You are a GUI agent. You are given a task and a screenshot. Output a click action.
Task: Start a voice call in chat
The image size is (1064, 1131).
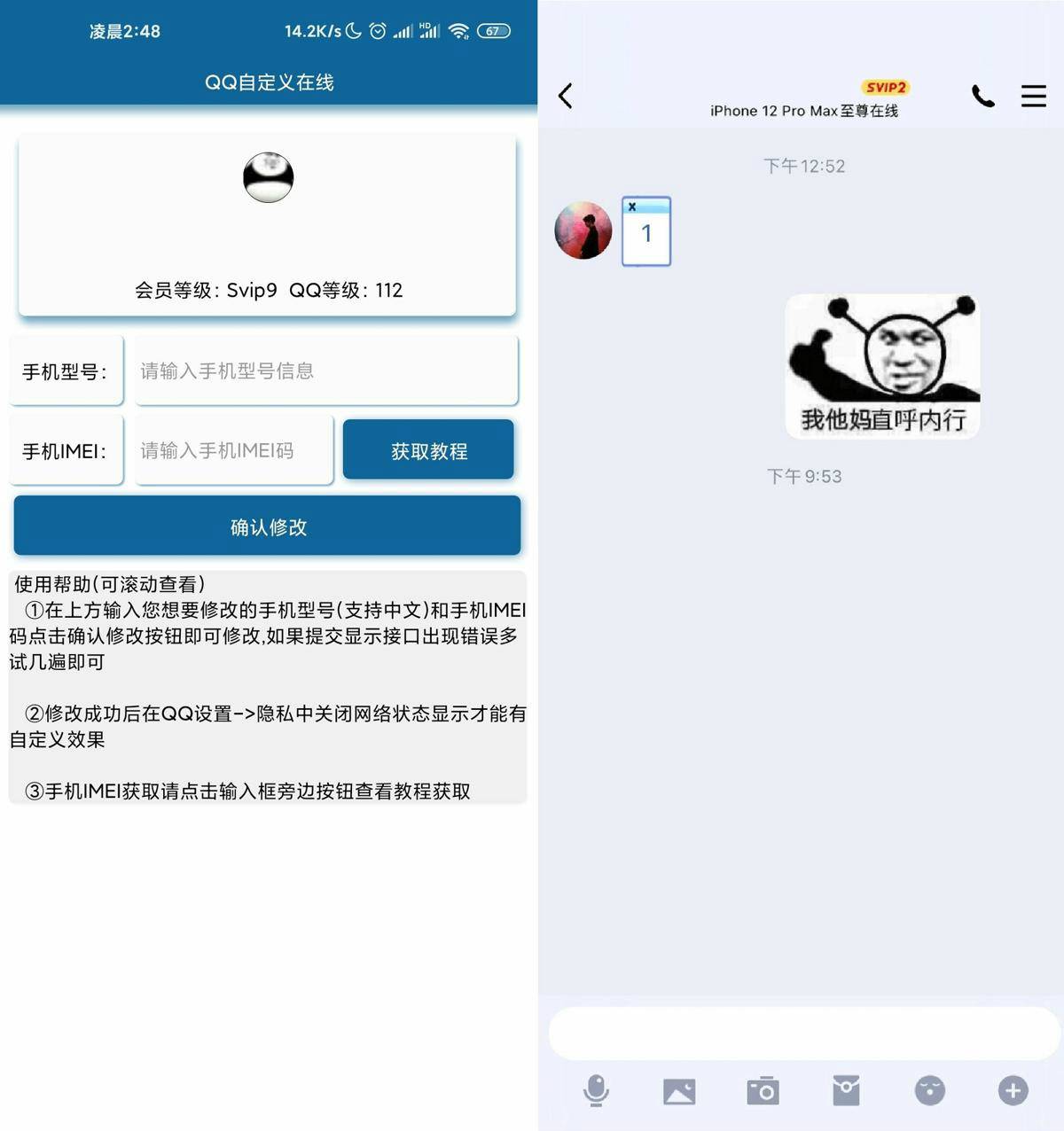[982, 96]
